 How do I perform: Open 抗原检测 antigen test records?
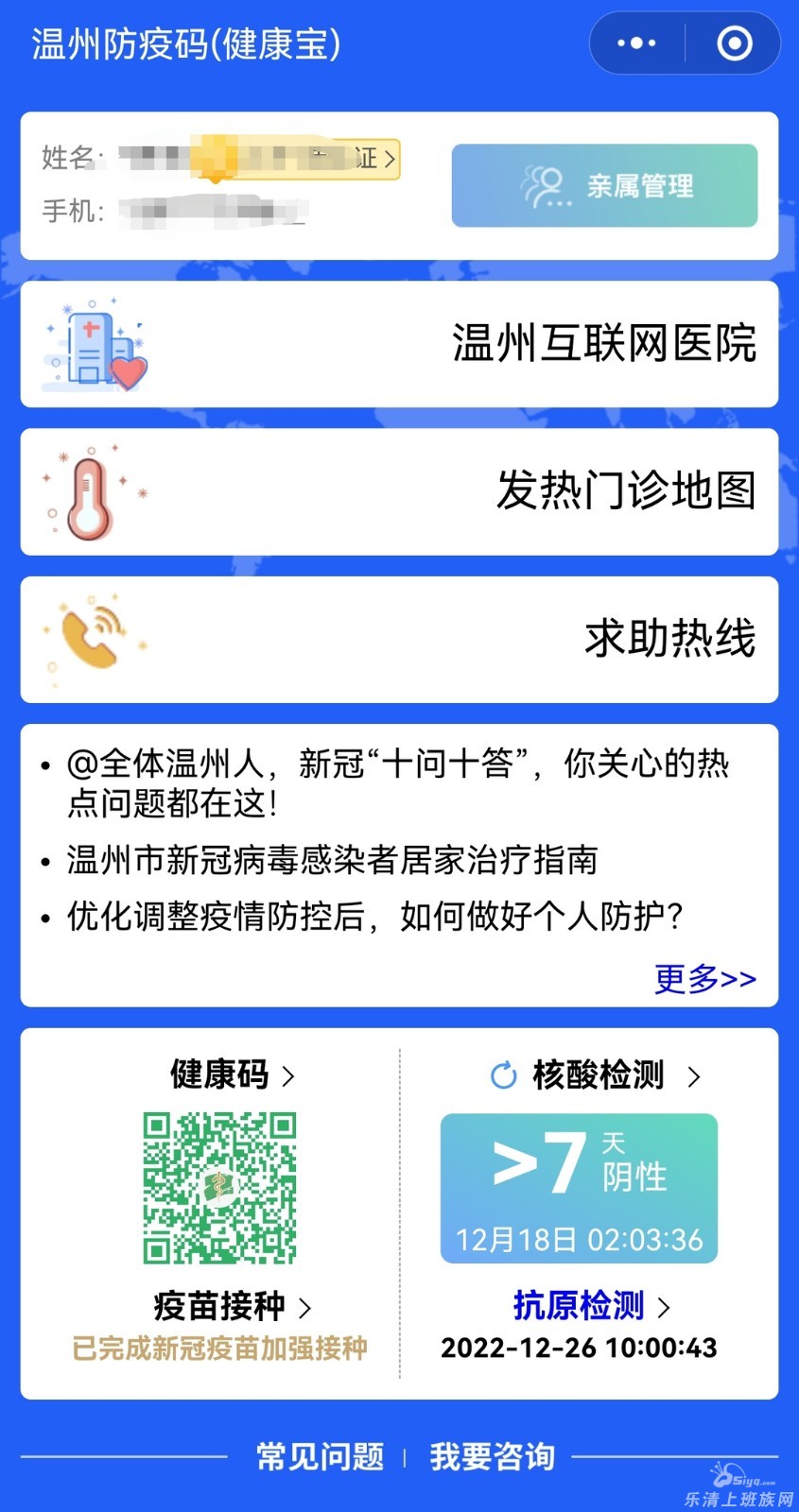coord(591,1306)
